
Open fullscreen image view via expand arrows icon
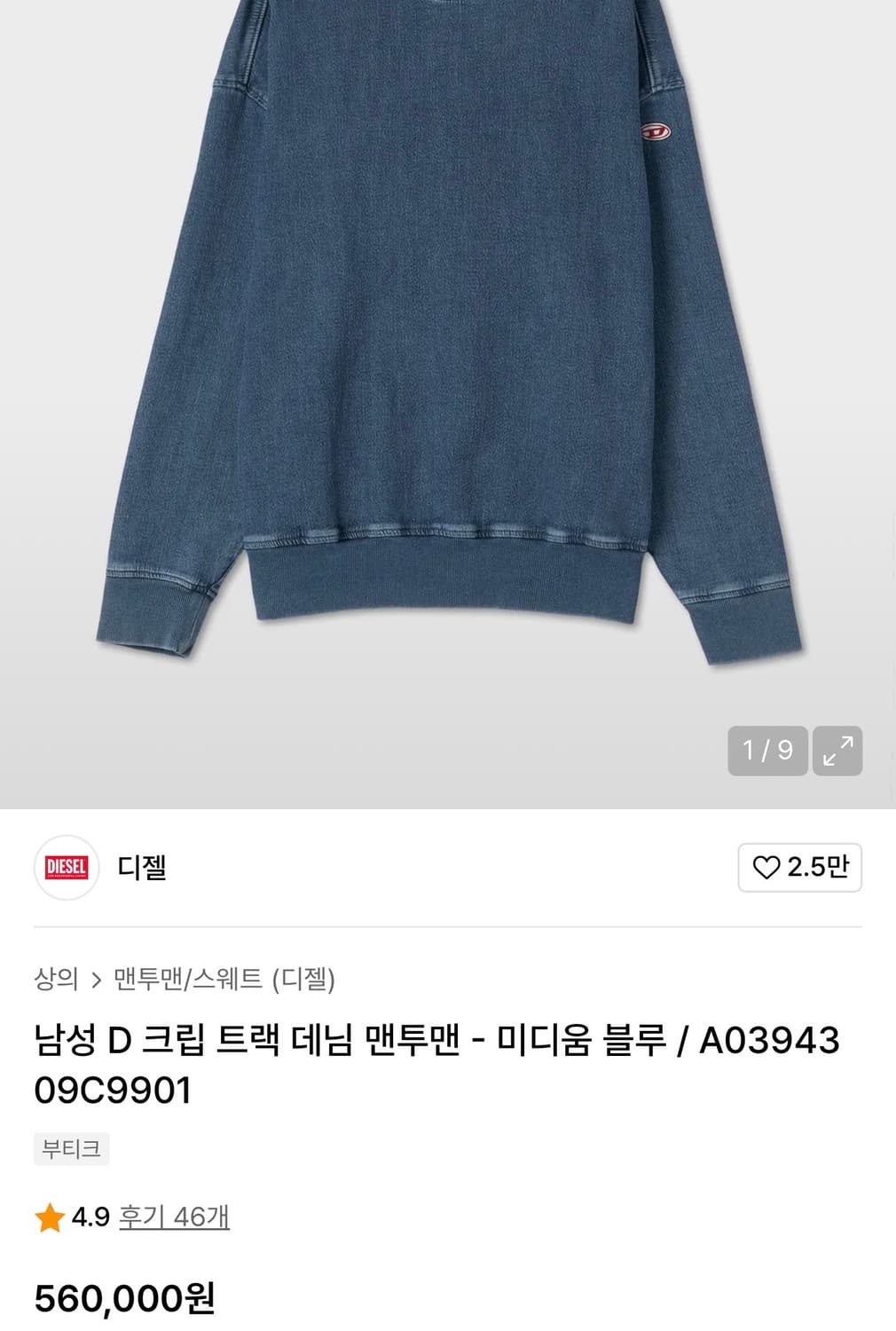pyautogui.click(x=837, y=751)
